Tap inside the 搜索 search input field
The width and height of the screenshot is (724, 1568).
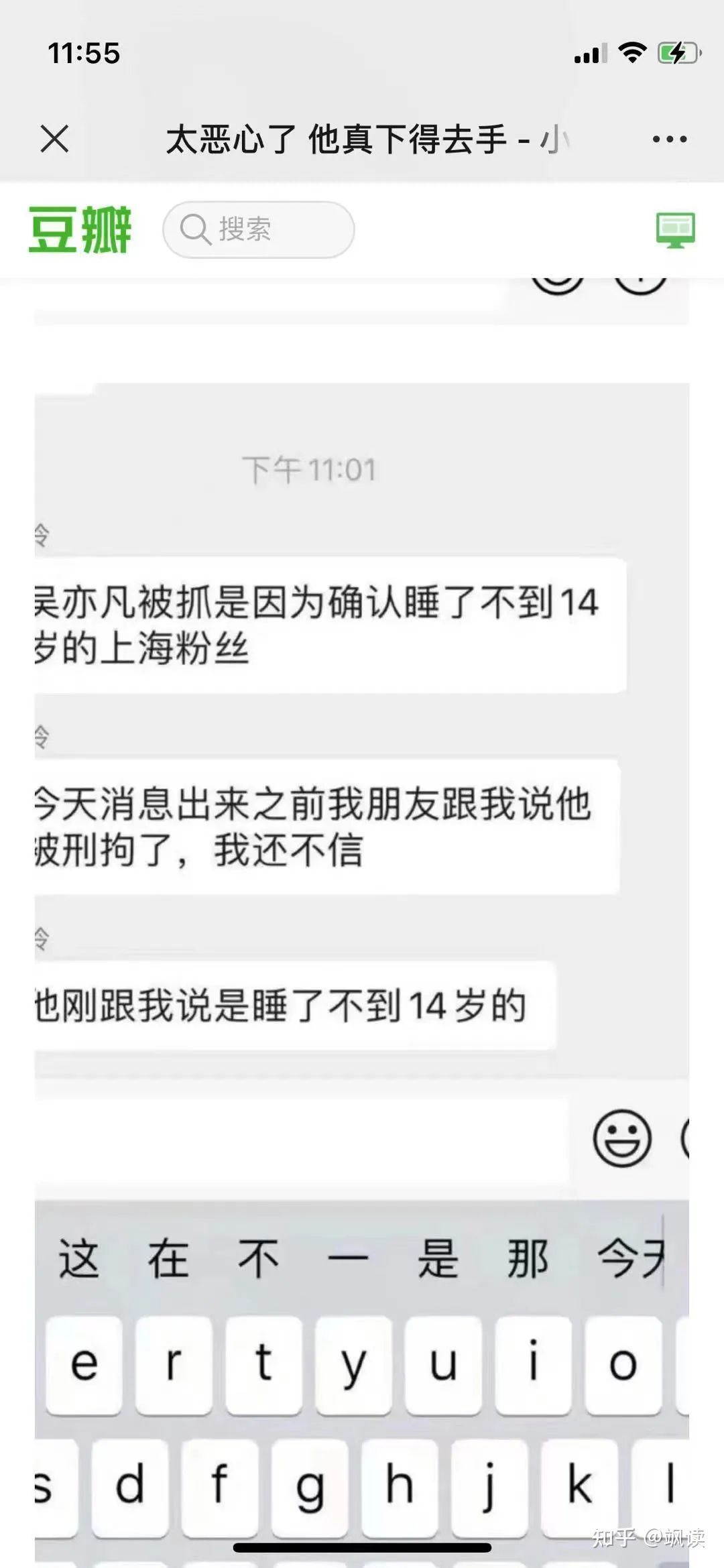268,229
